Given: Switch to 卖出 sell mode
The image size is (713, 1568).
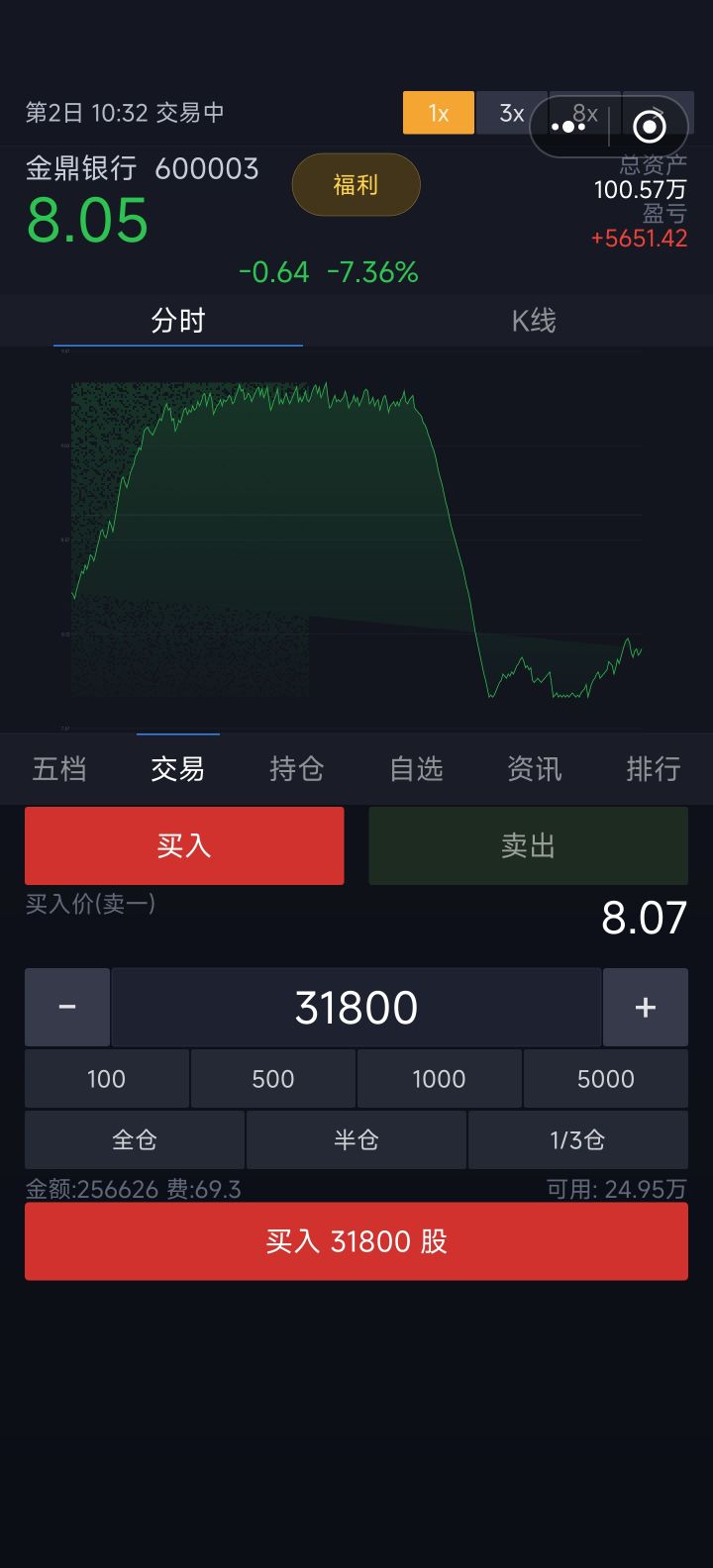Looking at the screenshot, I should 528,845.
